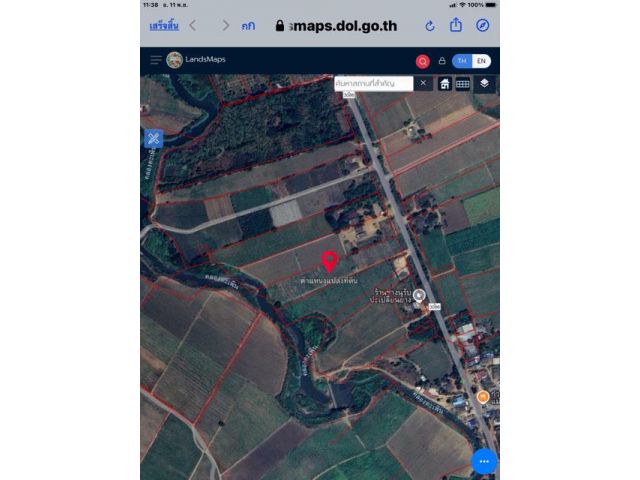Open the blue more options floating button

click(484, 461)
